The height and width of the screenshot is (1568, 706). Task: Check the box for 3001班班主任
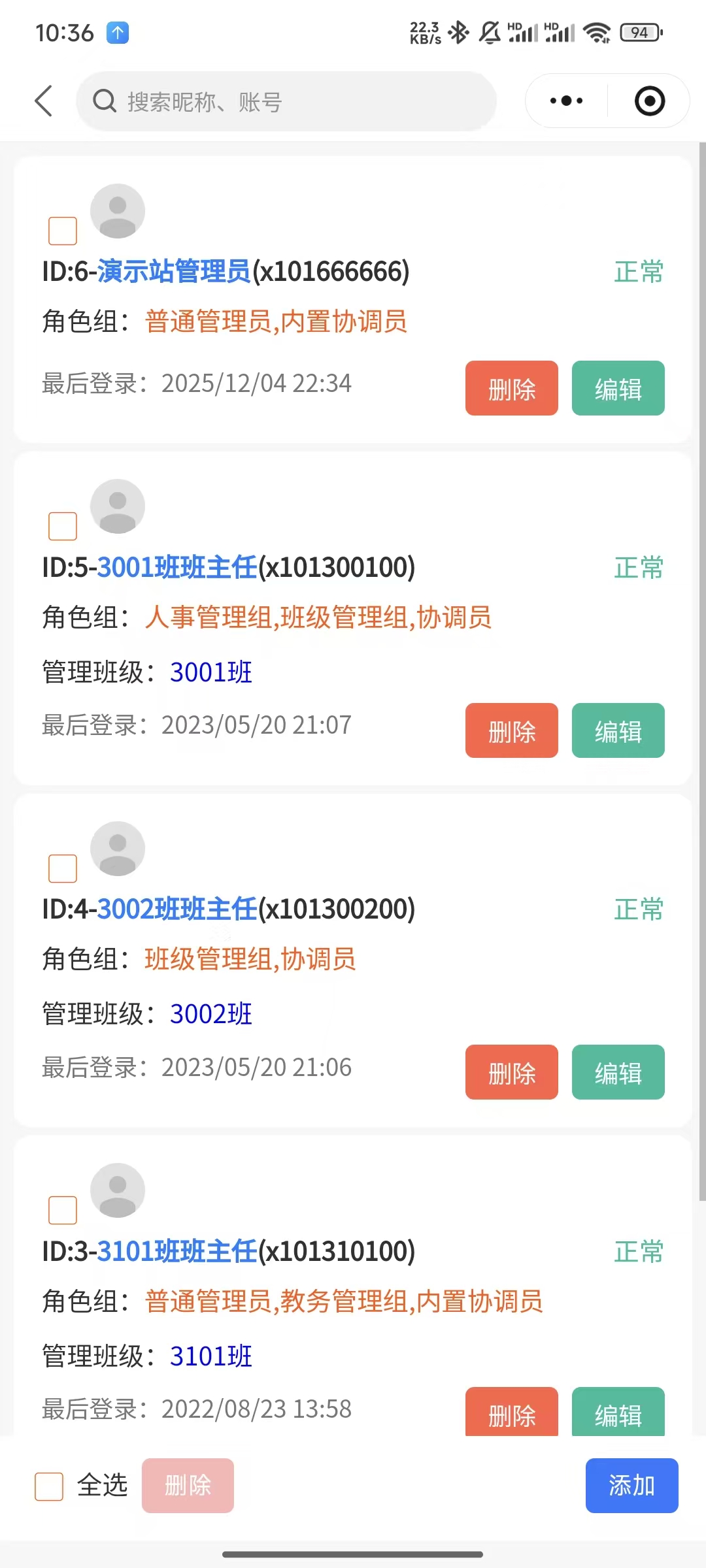(x=63, y=526)
